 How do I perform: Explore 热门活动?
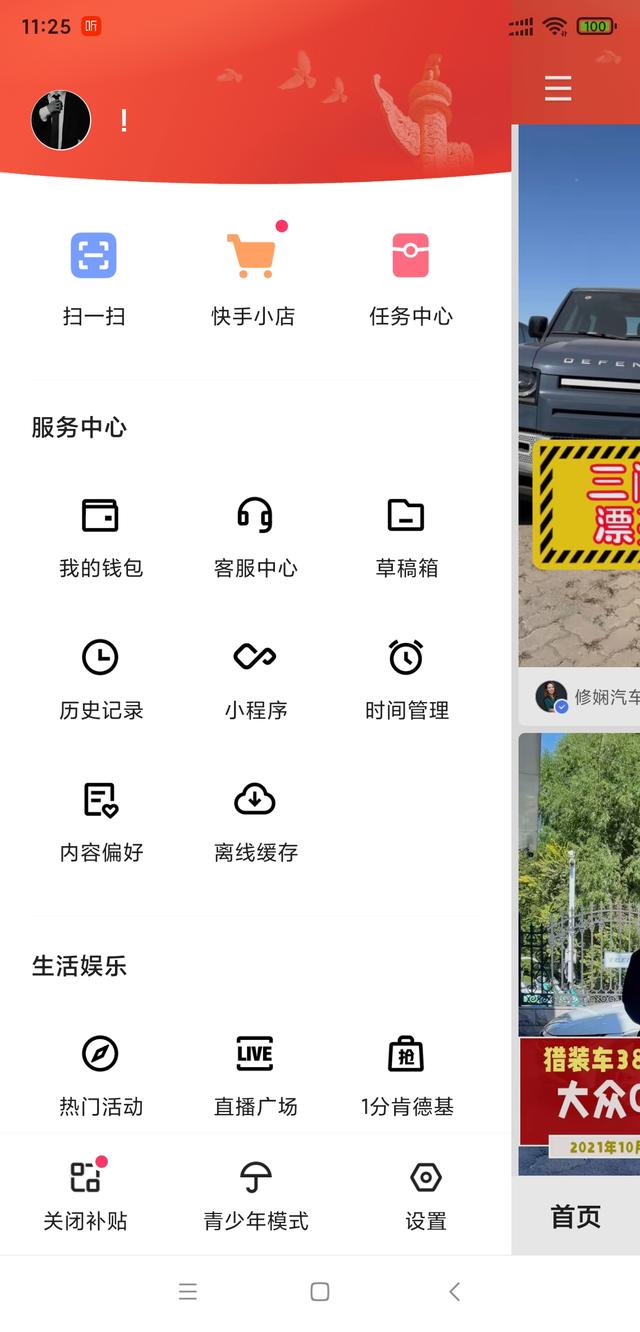pos(100,1075)
